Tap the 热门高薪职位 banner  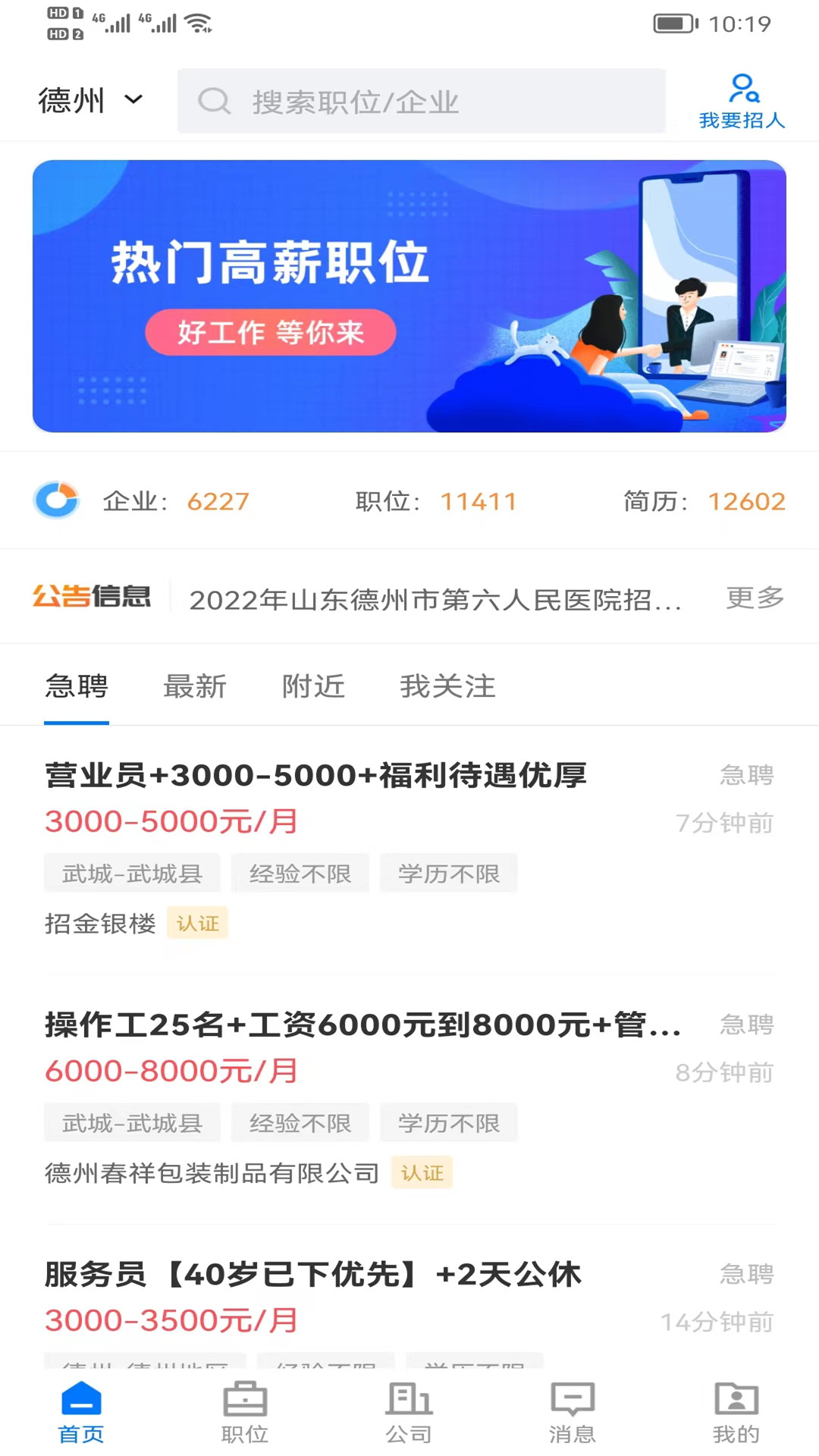click(409, 296)
